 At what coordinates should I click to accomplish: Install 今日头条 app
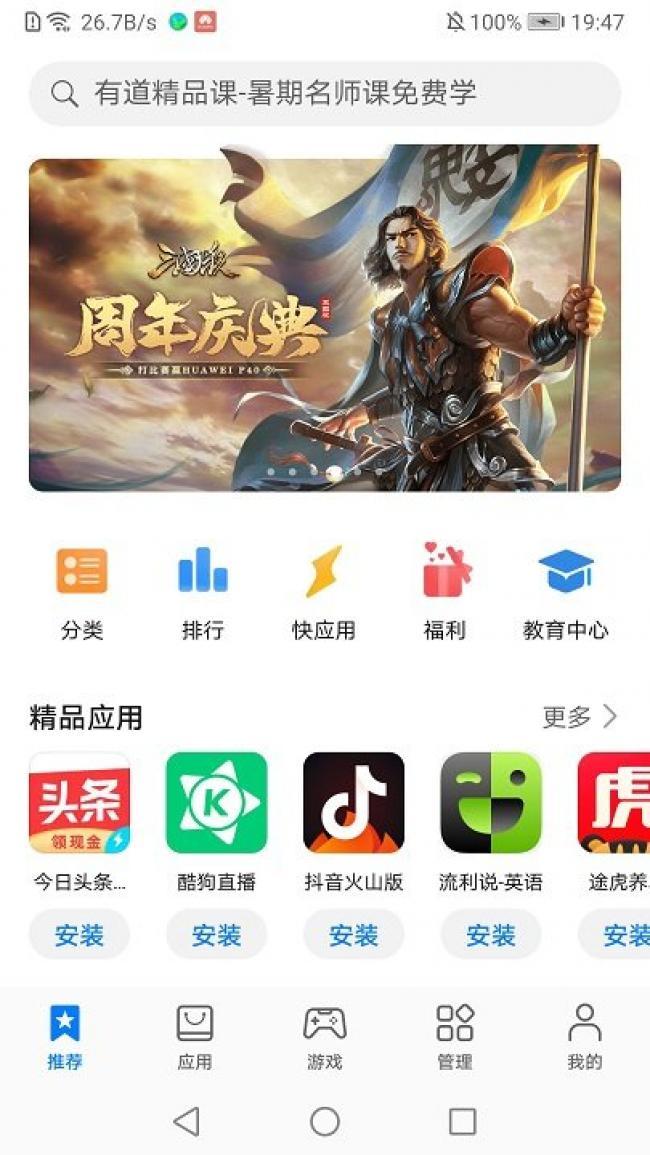pos(79,935)
